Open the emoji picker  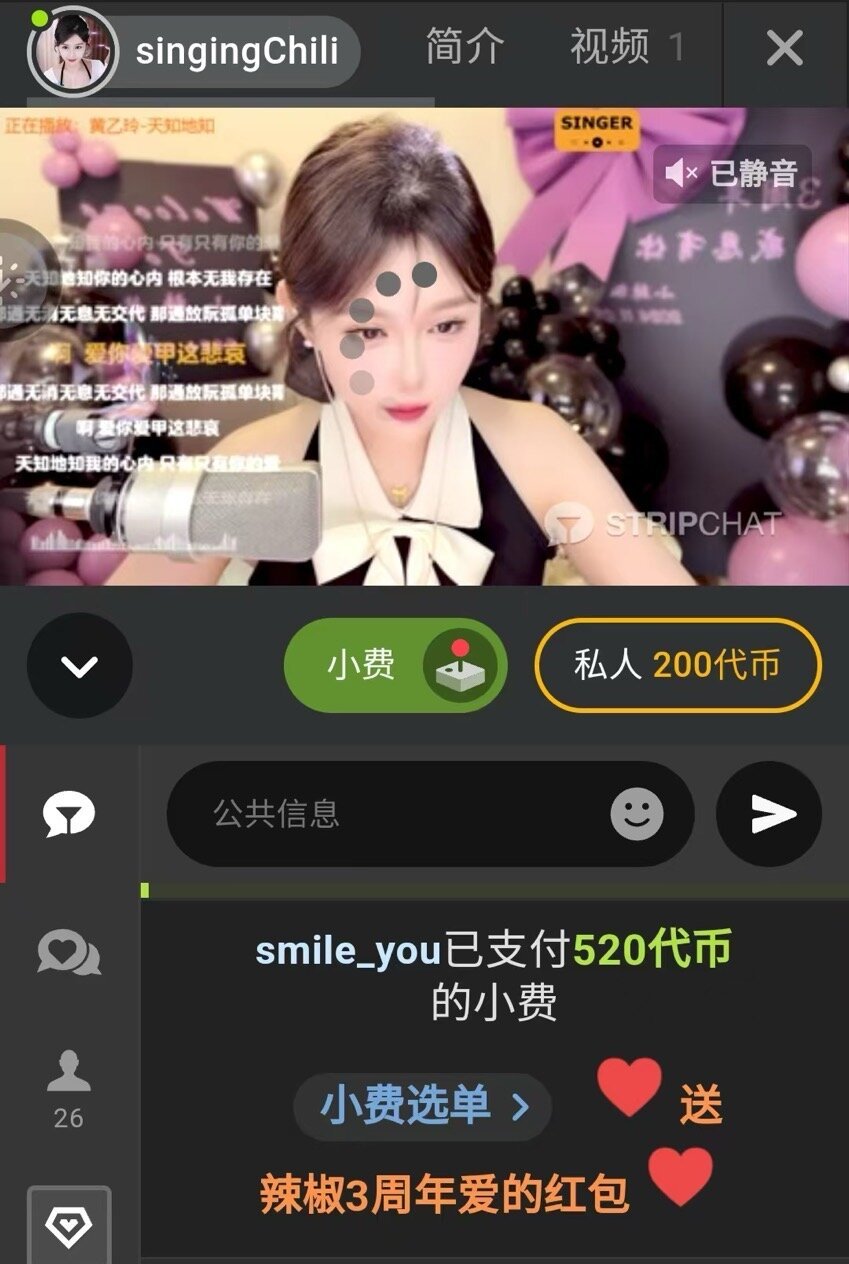click(x=637, y=814)
